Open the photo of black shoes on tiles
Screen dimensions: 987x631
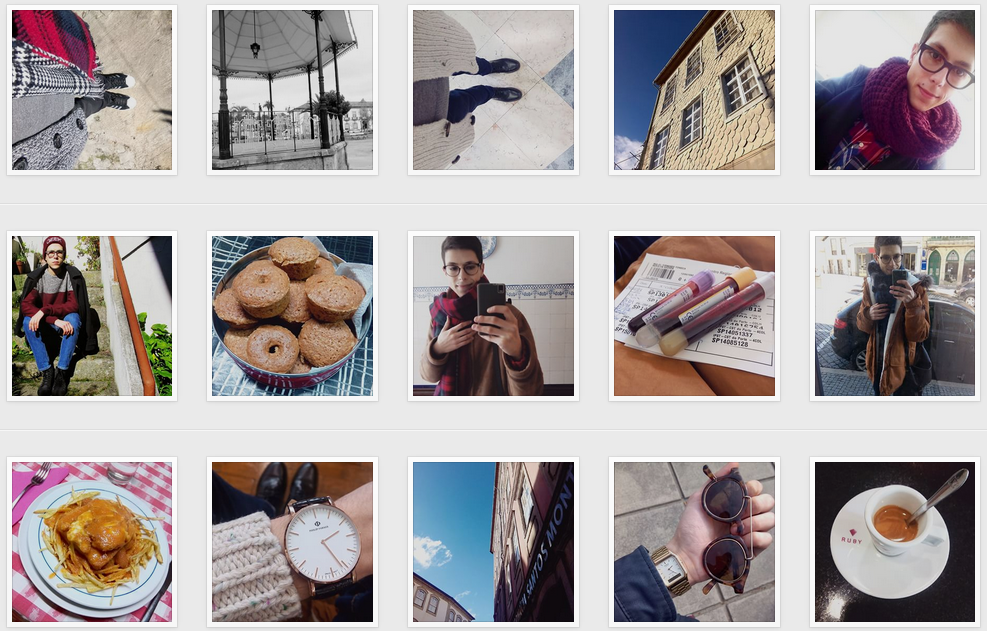point(493,90)
